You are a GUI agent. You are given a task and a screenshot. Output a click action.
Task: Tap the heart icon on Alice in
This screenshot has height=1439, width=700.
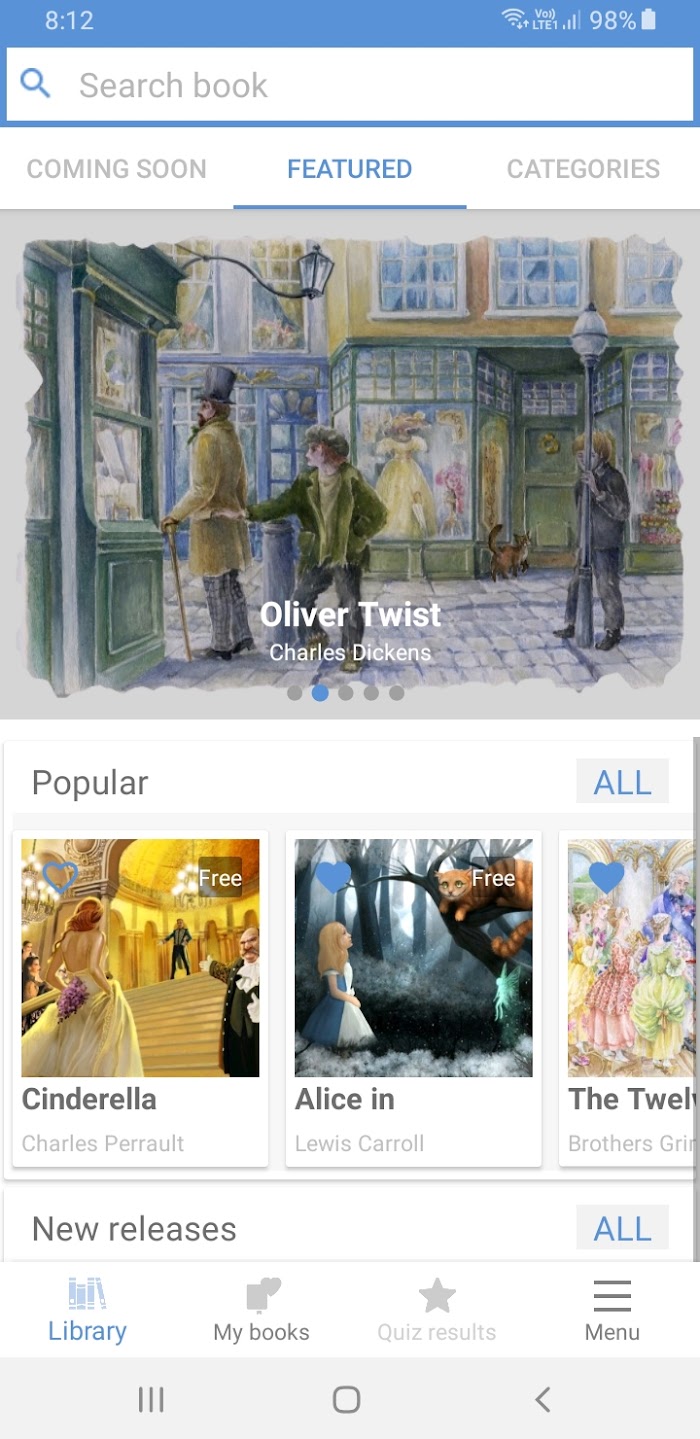click(333, 877)
